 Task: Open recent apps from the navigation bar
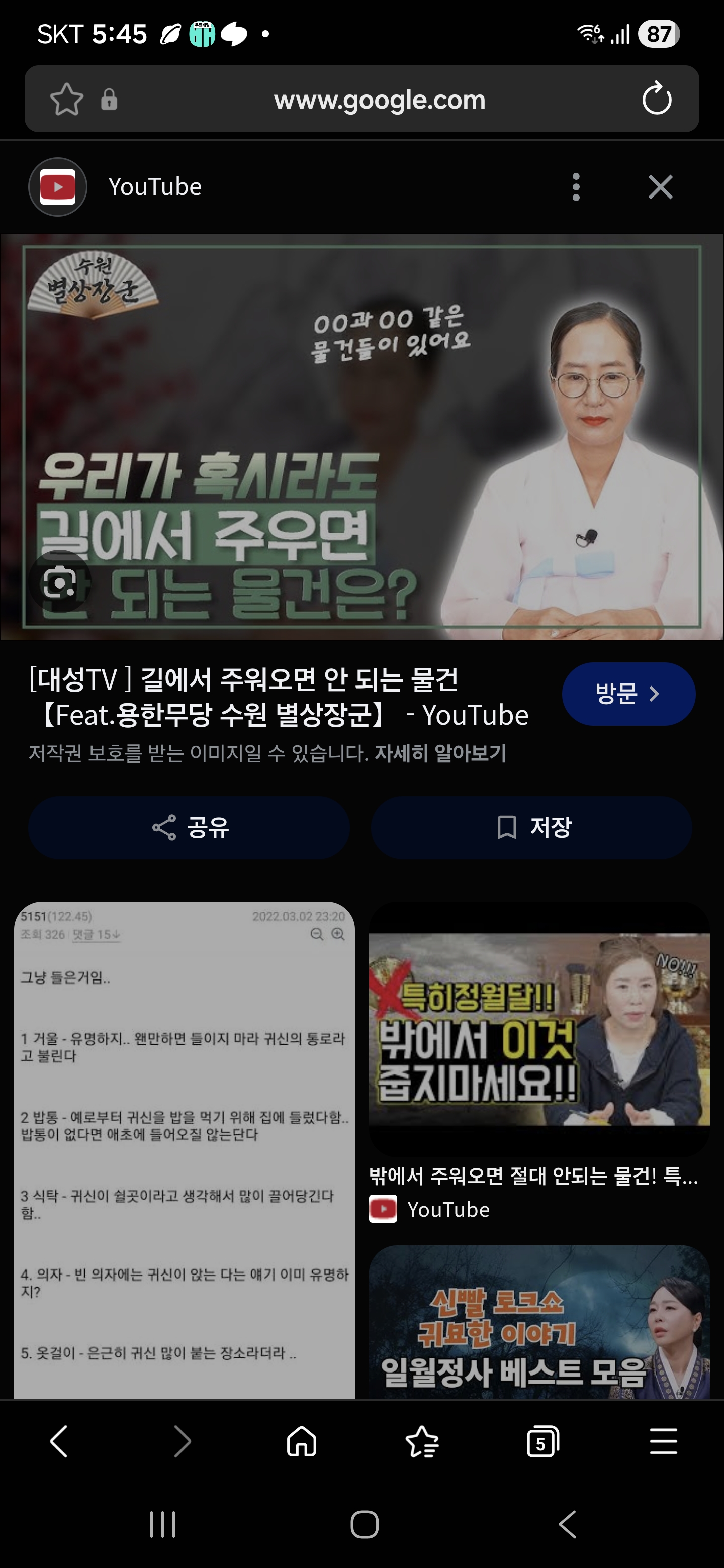162,1524
